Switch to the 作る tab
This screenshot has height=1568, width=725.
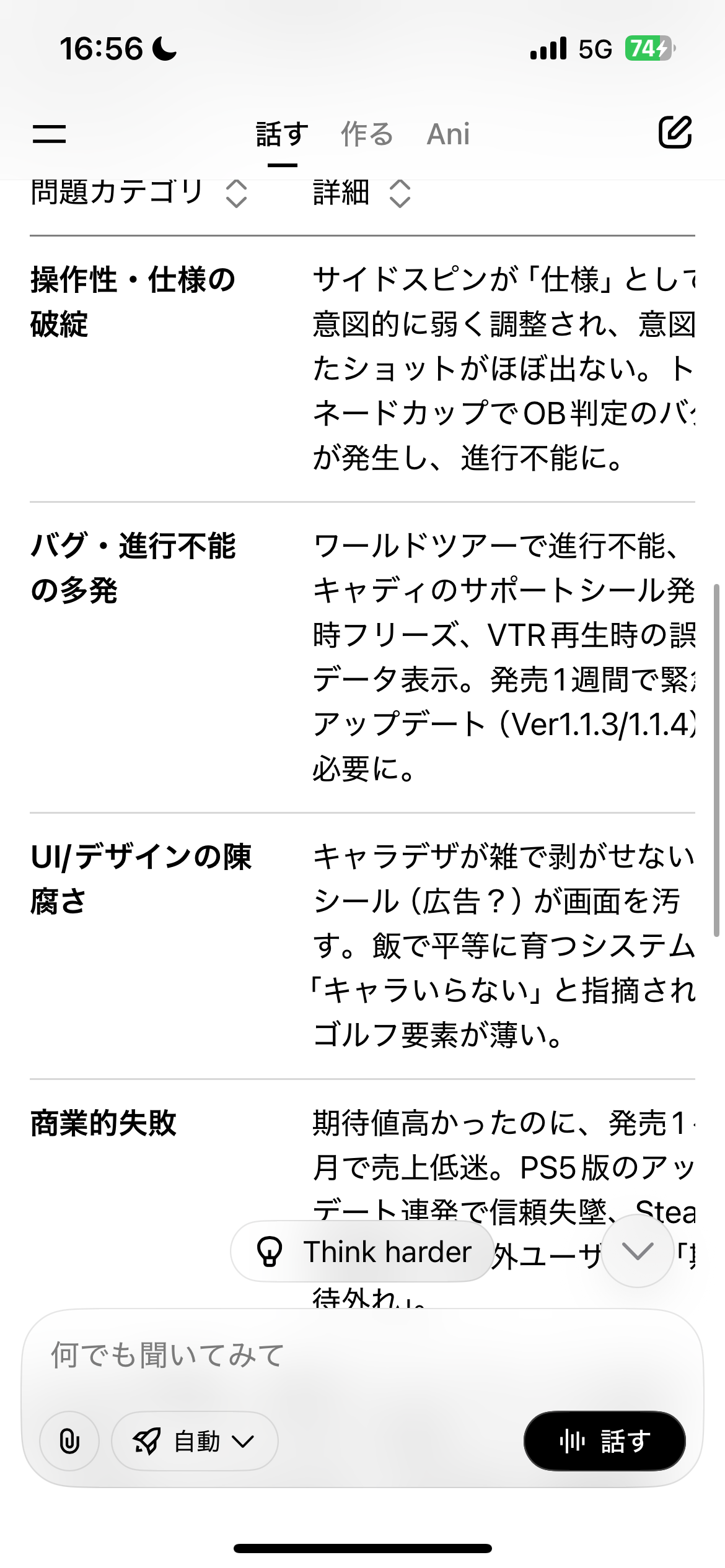click(x=367, y=134)
